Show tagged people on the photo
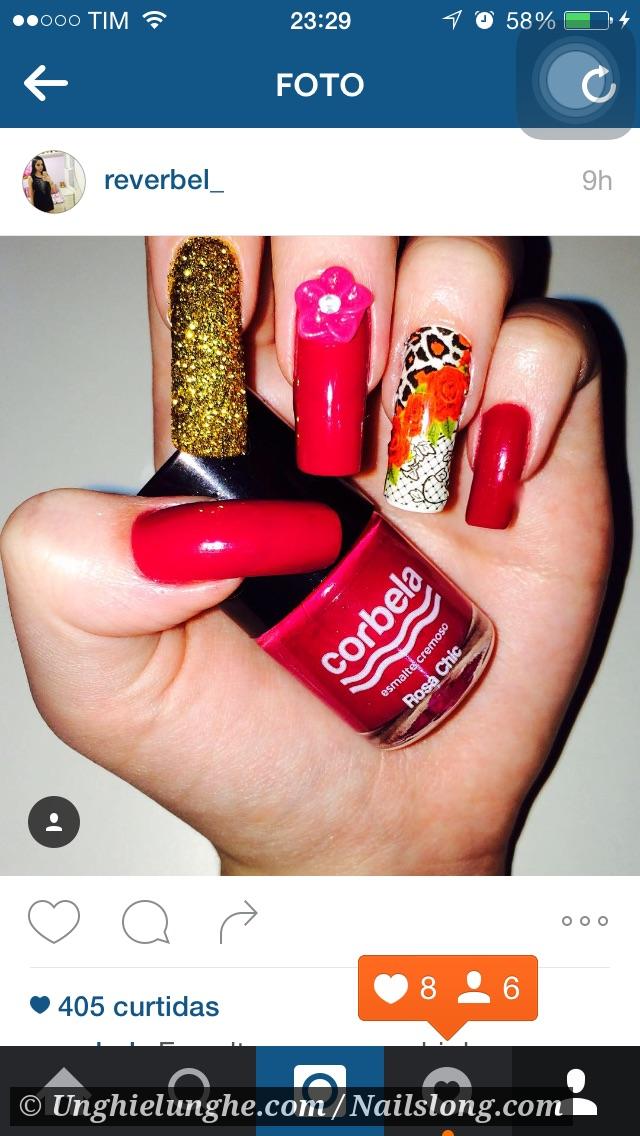640x1136 pixels. 54,822
